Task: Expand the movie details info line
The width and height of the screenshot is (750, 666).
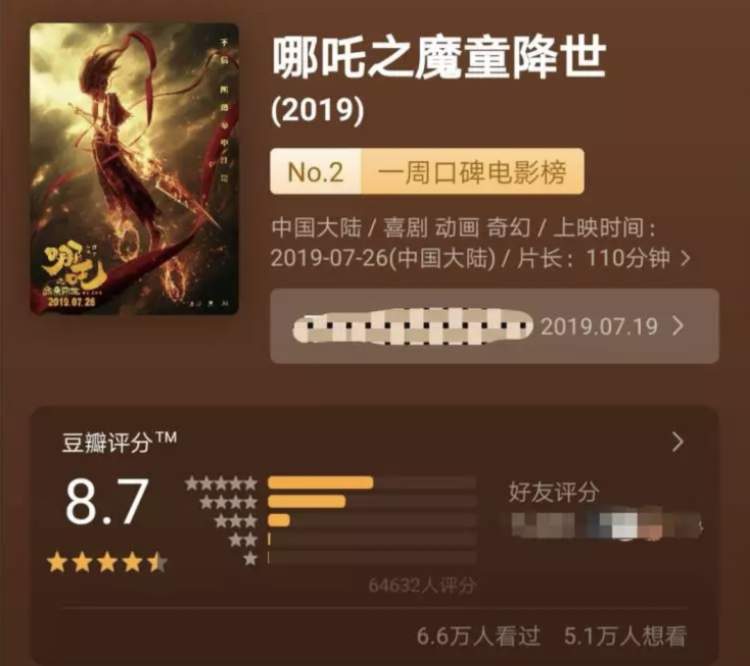Action: click(684, 258)
